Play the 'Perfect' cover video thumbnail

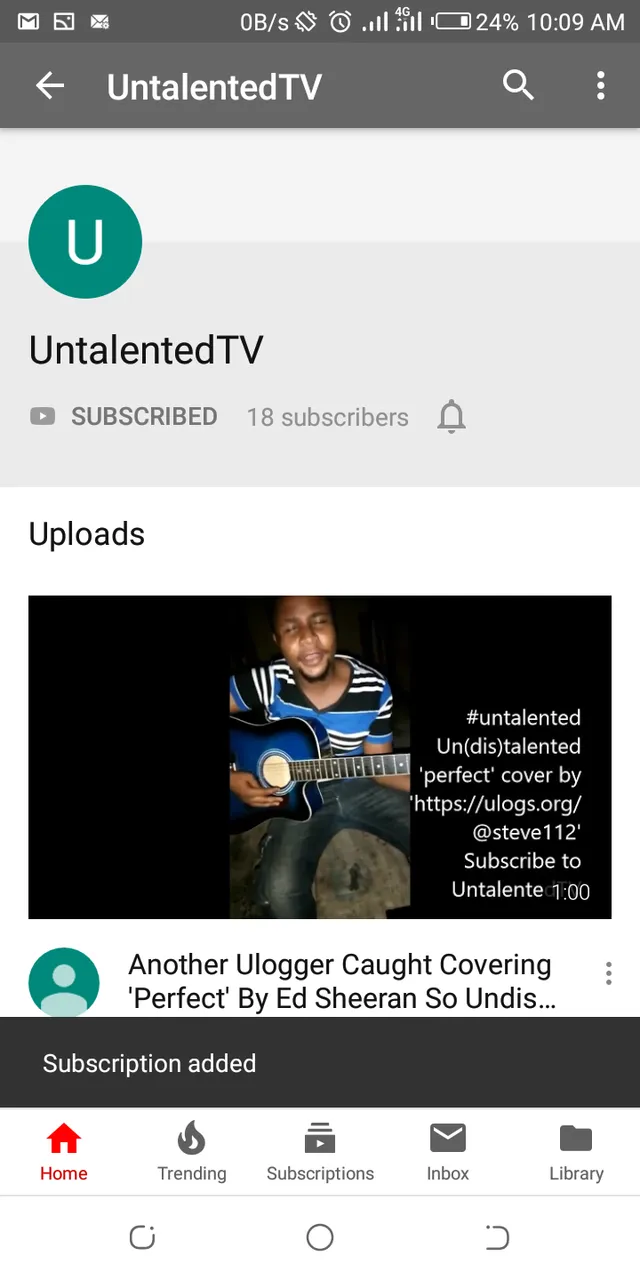pyautogui.click(x=320, y=757)
